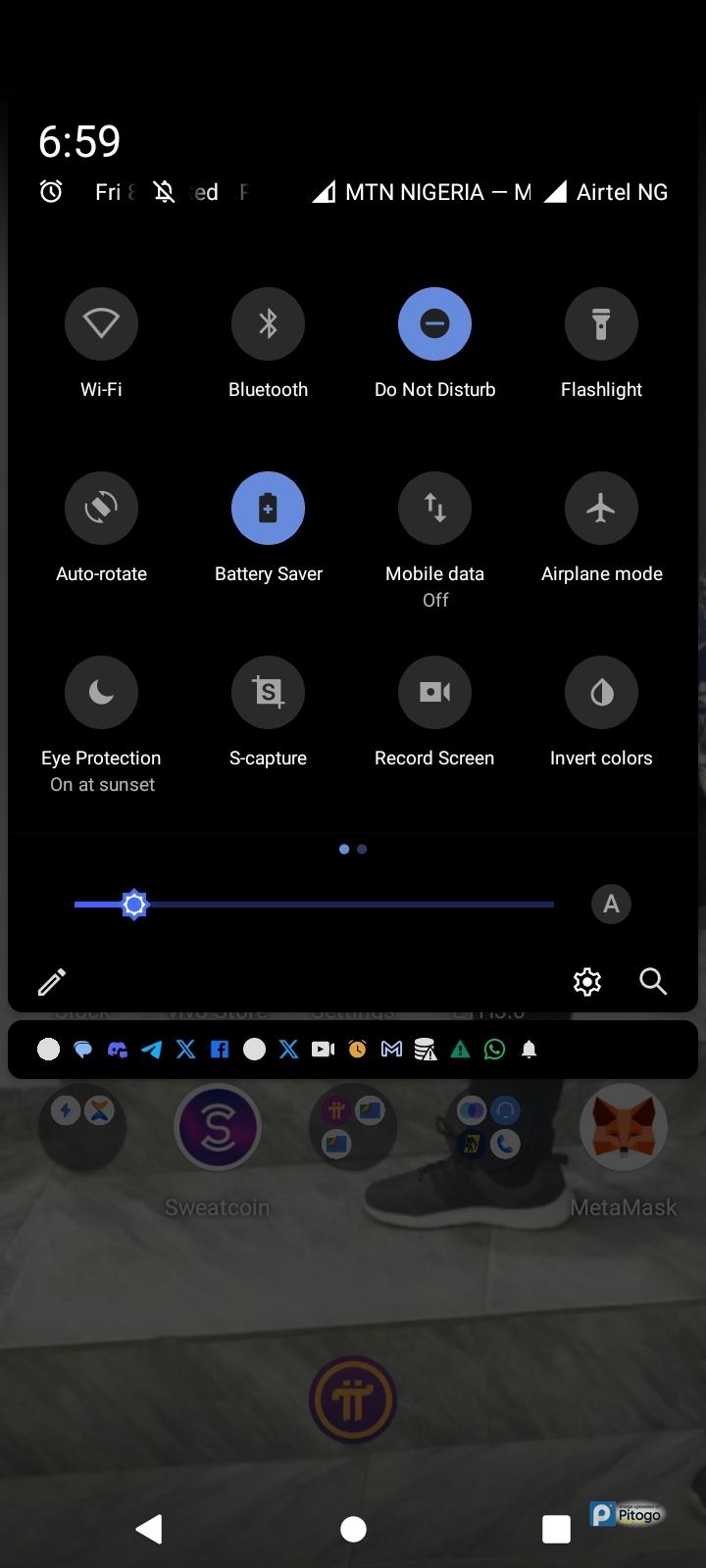Open the search magnifier icon
706x1568 pixels.
653,982
